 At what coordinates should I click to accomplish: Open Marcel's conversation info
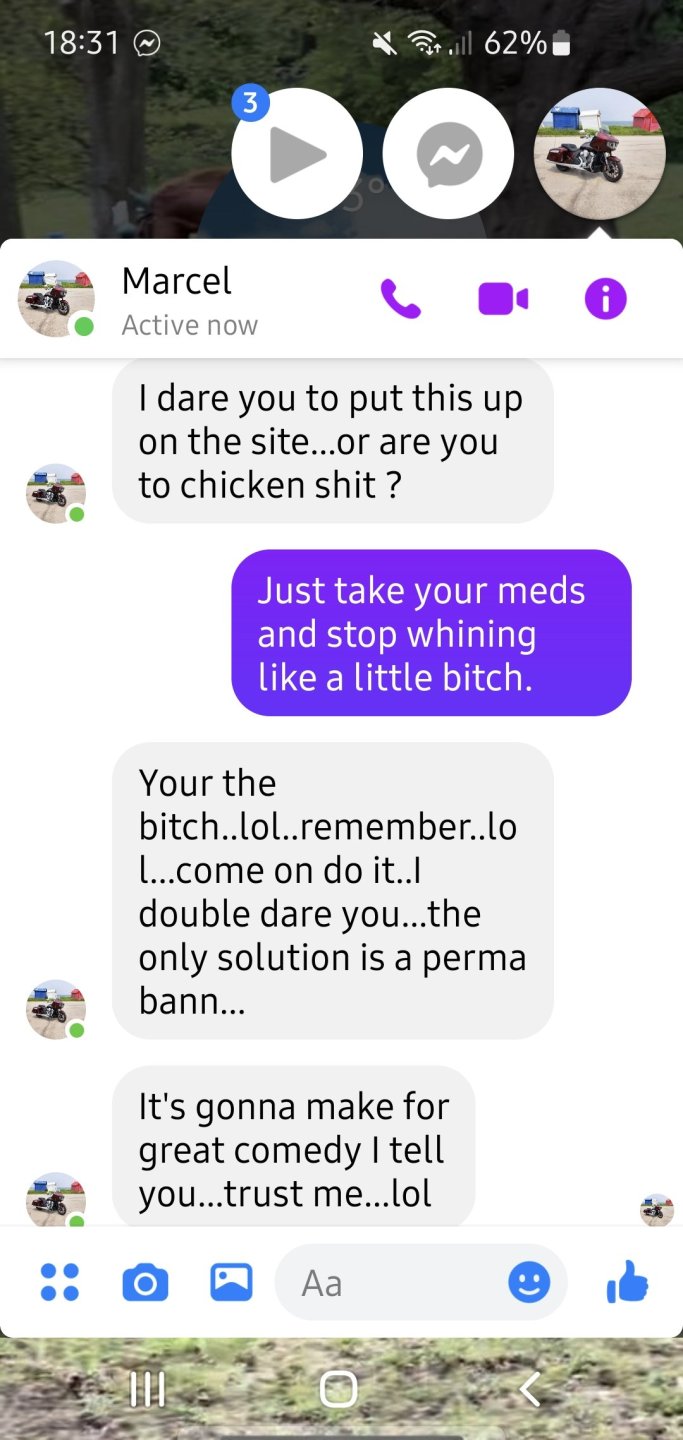[x=605, y=298]
